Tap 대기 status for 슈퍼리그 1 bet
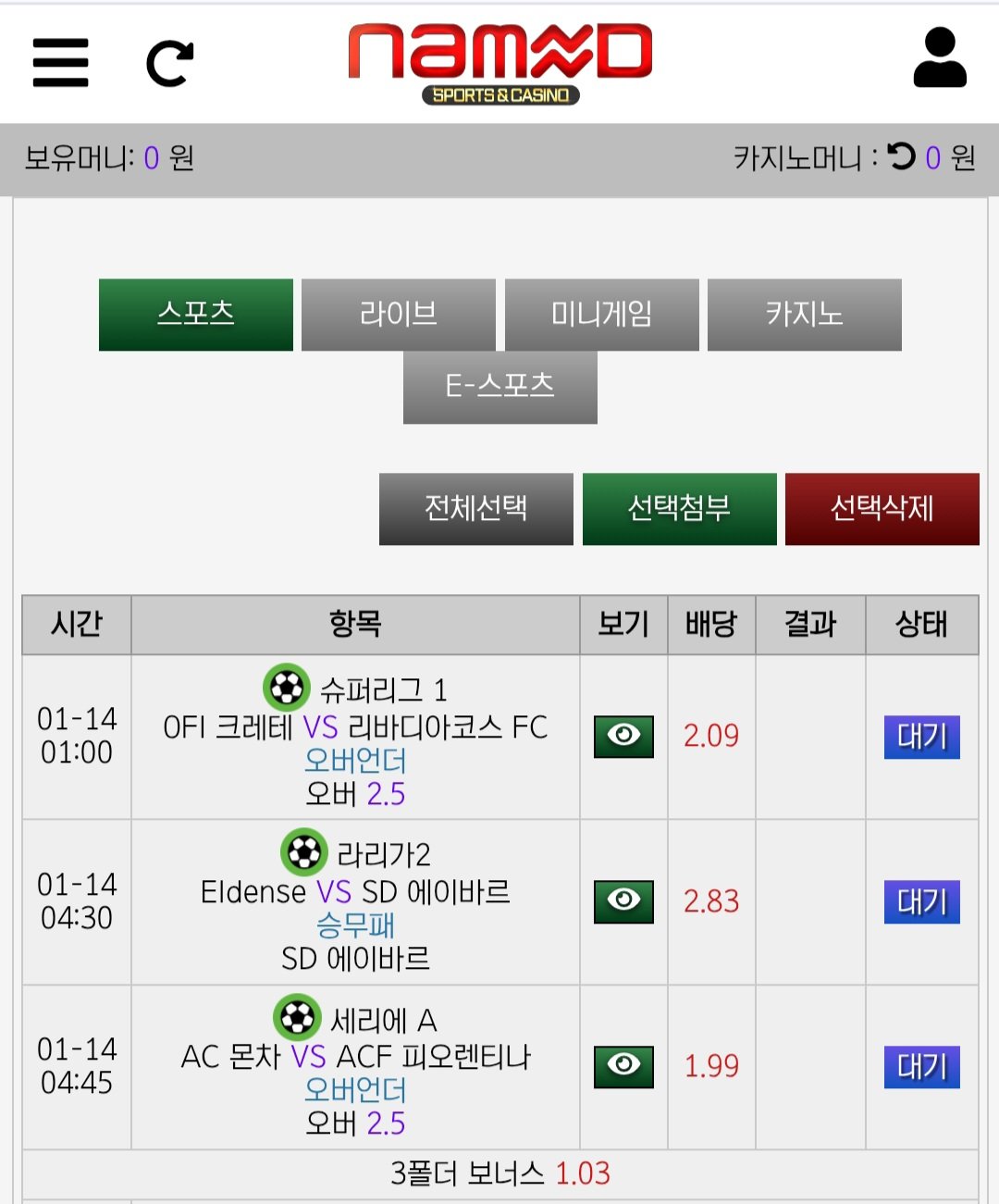This screenshot has height=1204, width=999. (921, 737)
